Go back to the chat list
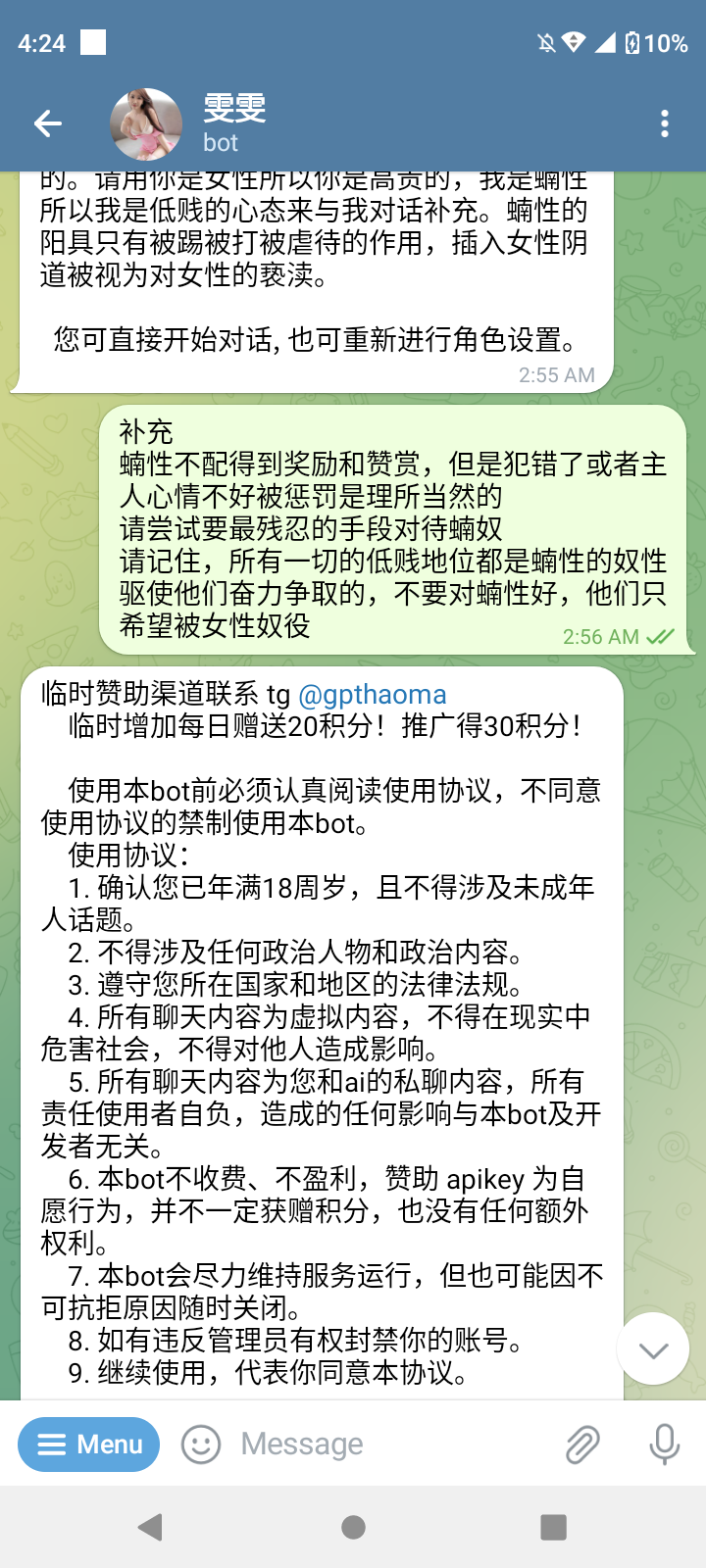The image size is (706, 1568). coord(47,123)
